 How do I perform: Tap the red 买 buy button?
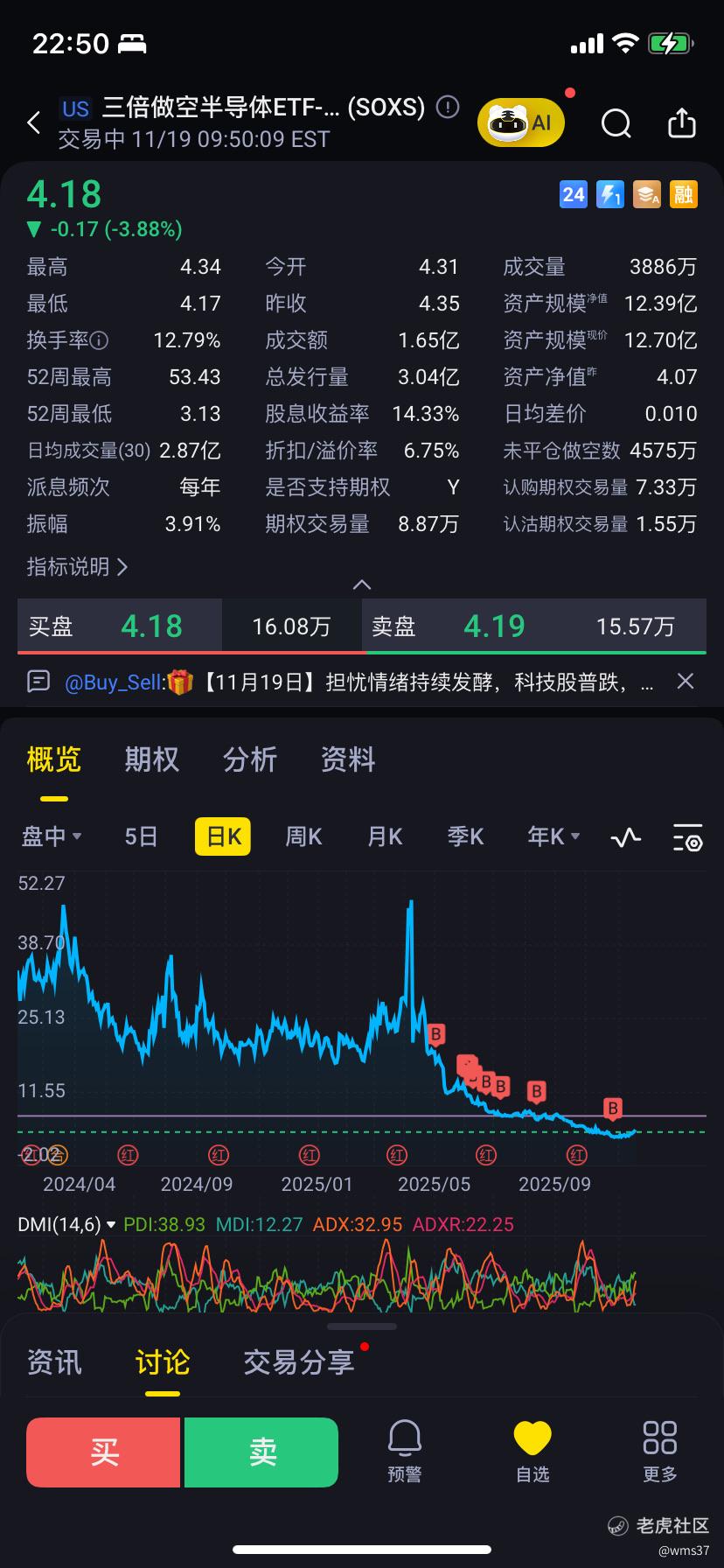point(104,1452)
